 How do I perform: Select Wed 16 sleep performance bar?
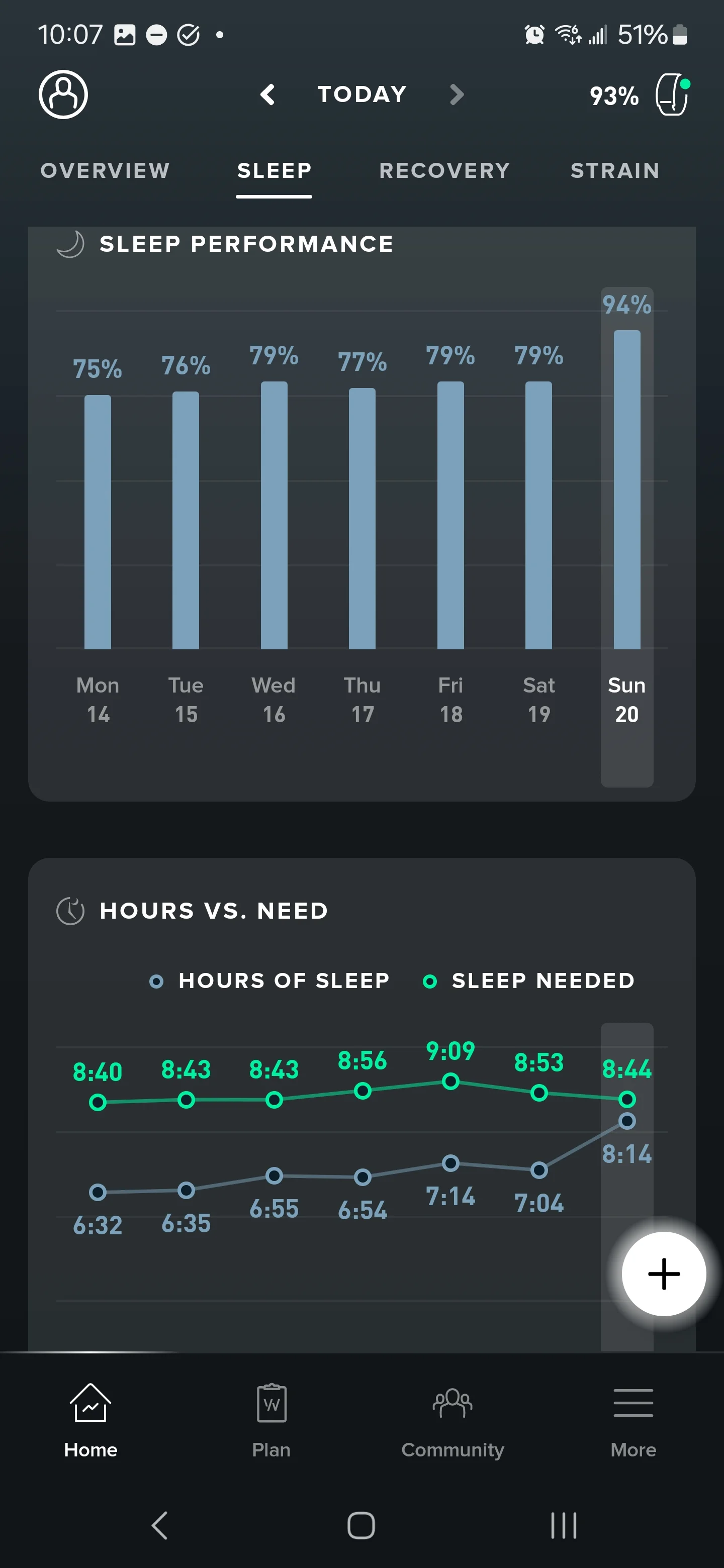pos(274,515)
